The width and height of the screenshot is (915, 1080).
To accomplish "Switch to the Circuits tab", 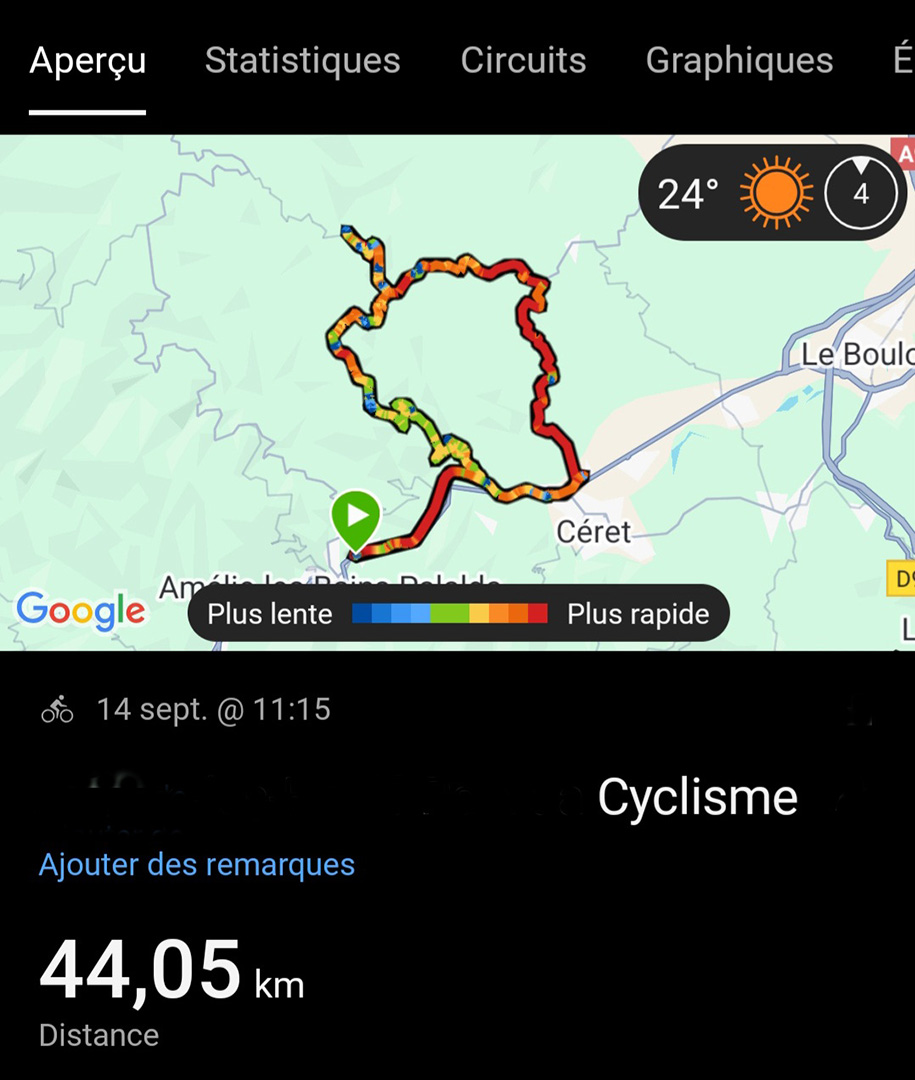I will 523,61.
